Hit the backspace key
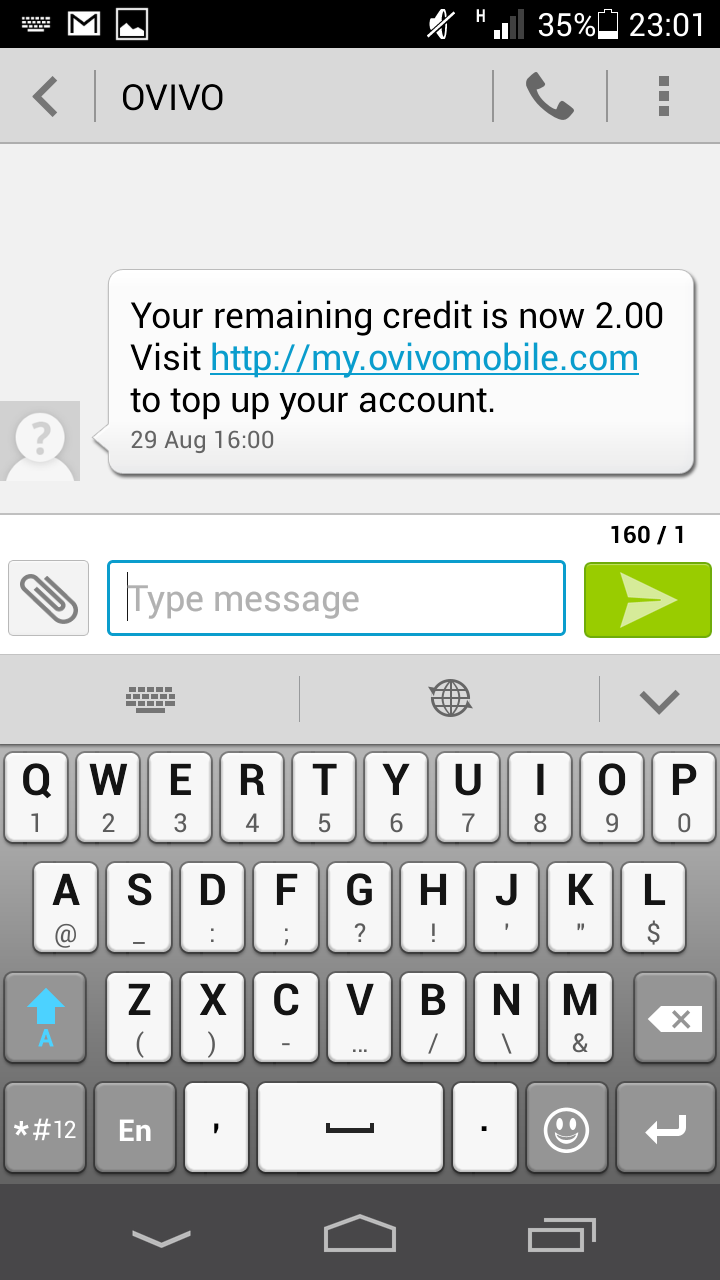 coord(676,1017)
